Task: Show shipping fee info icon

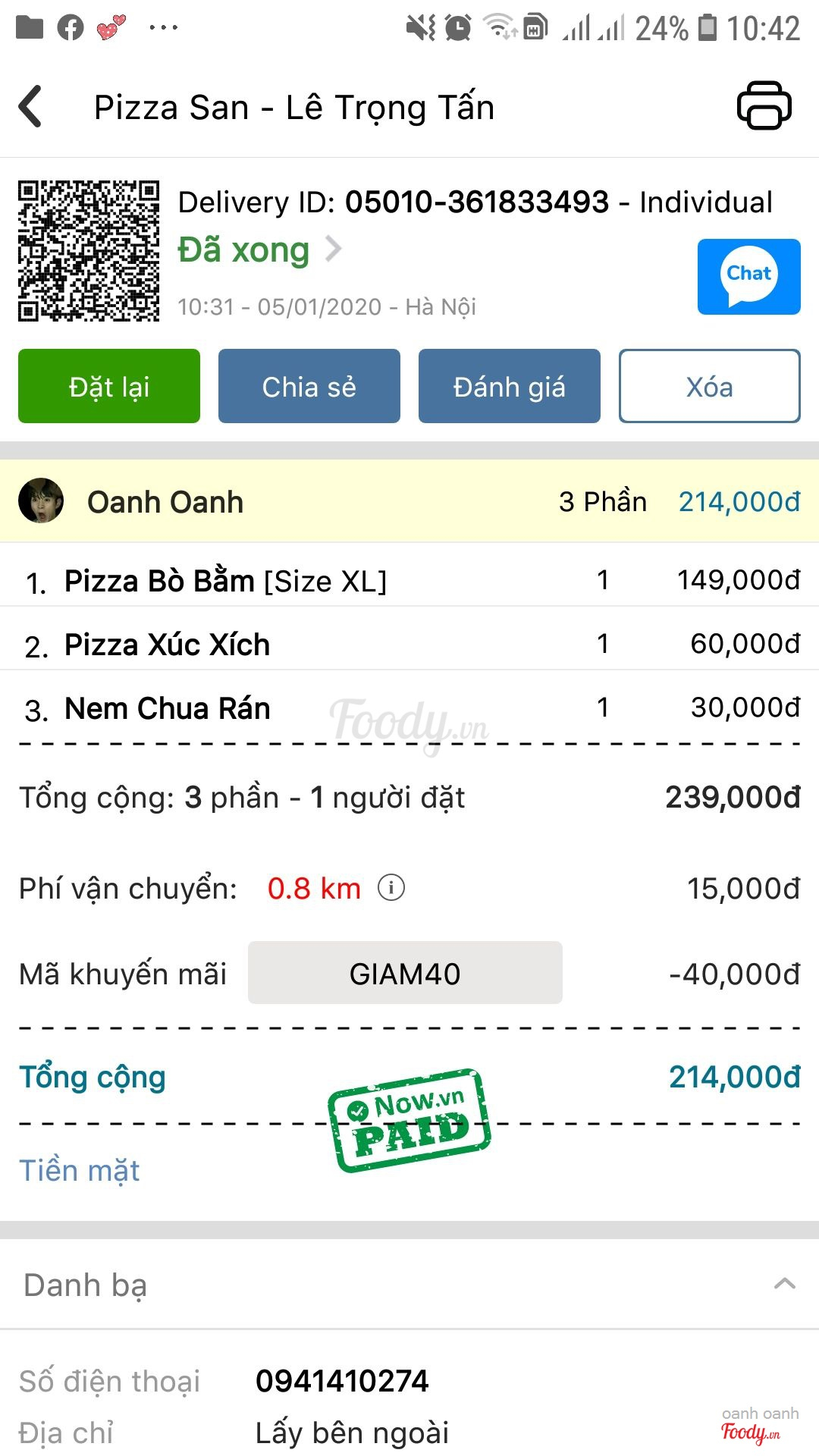Action: pyautogui.click(x=391, y=887)
